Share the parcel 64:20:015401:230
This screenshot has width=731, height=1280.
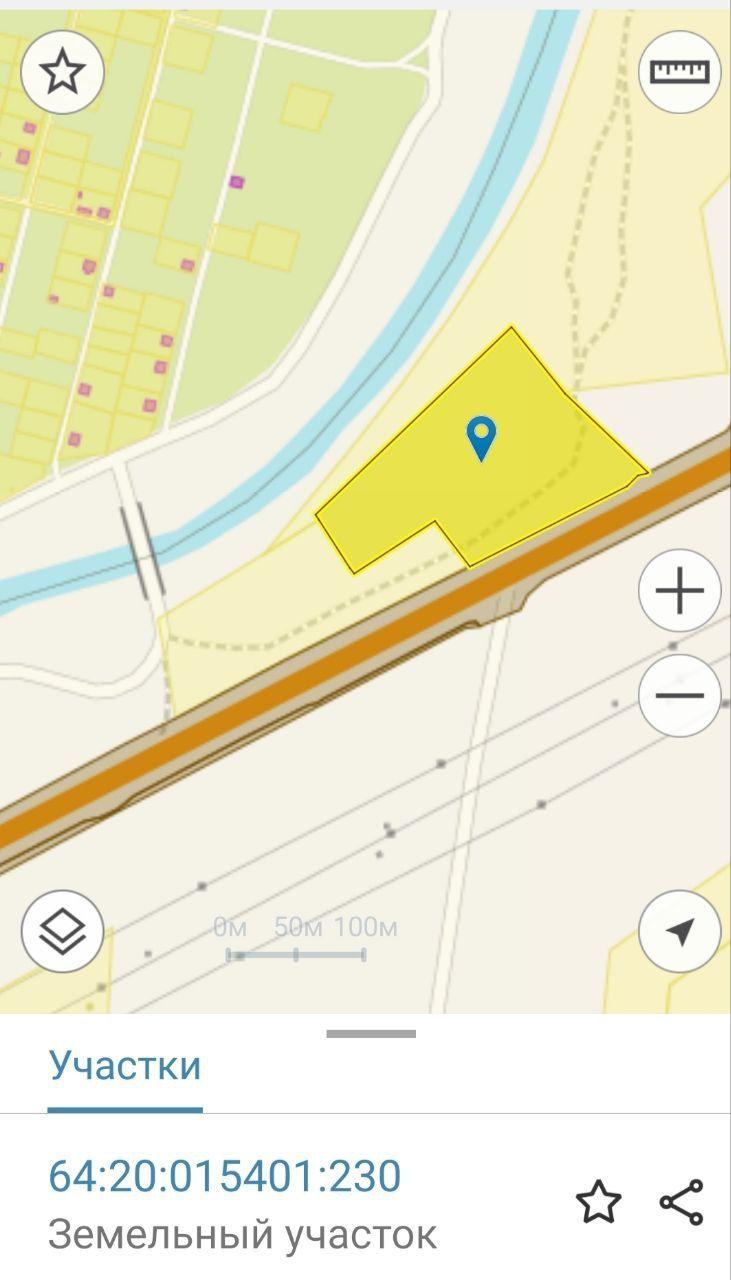pos(681,1202)
